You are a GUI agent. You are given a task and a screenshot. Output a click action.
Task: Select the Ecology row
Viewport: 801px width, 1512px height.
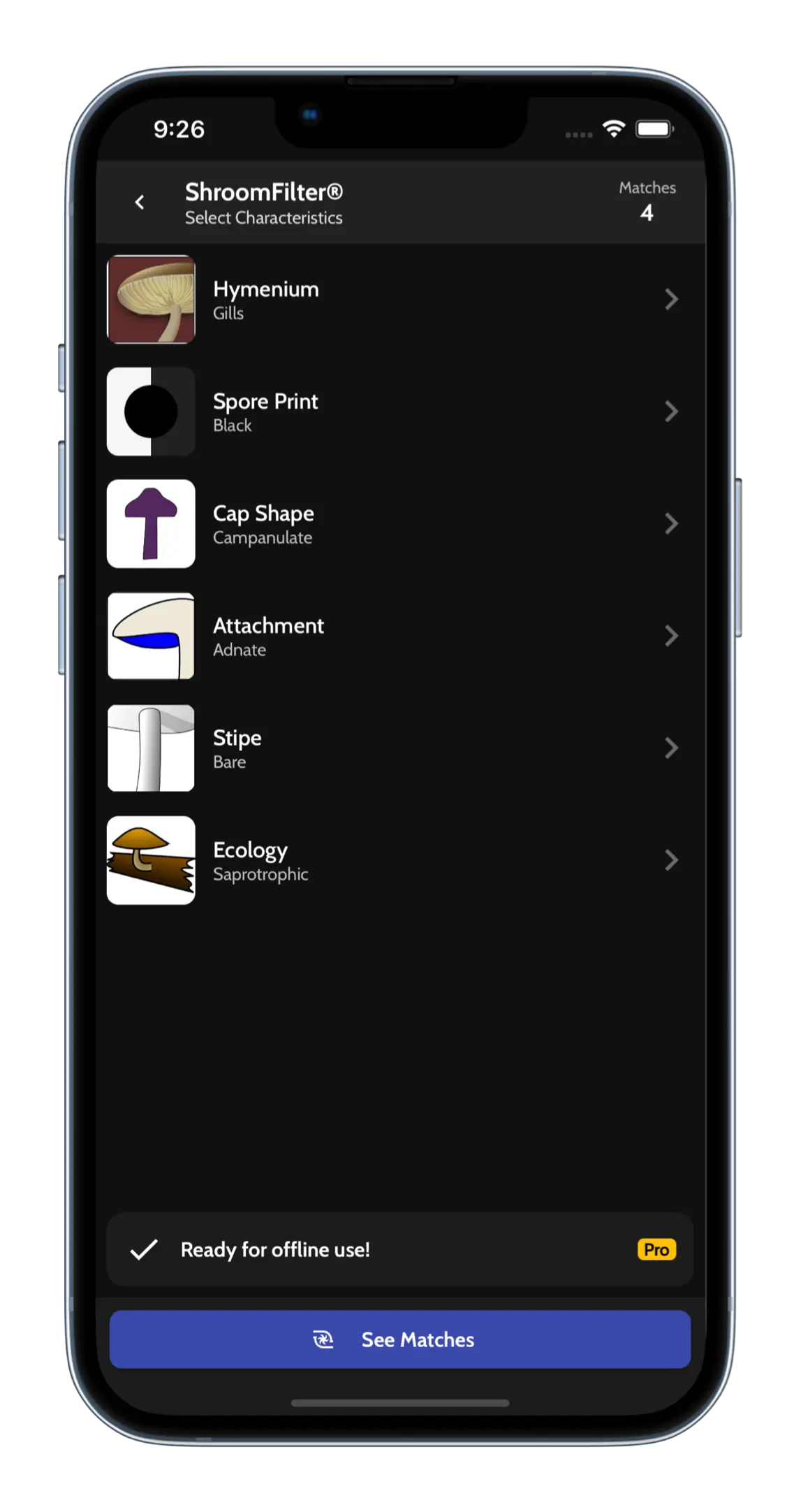(399, 861)
